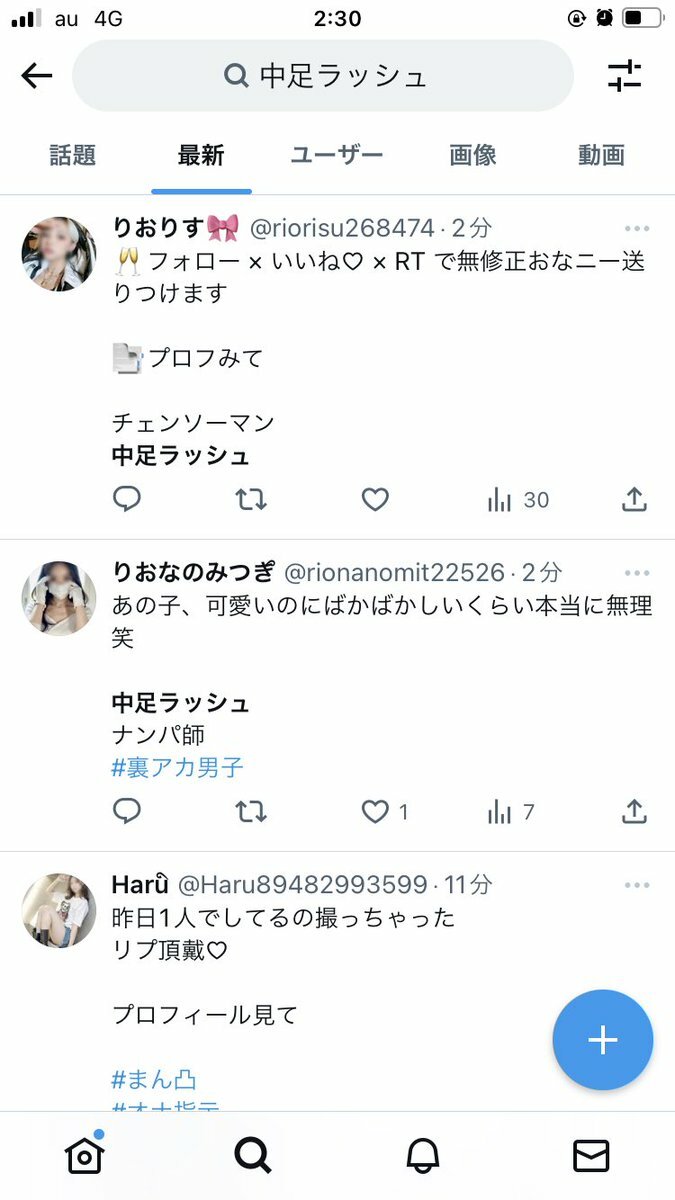
Task: Open the search filter settings icon
Action: 624,76
